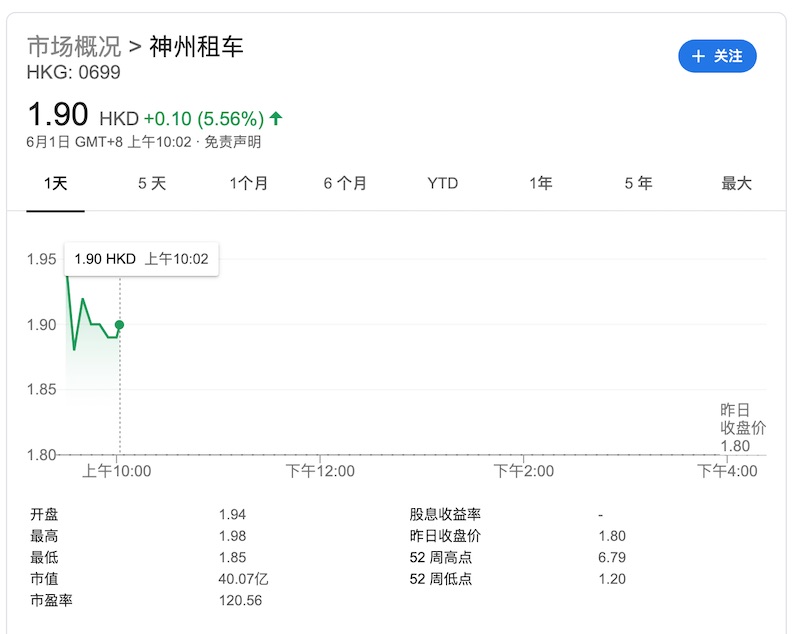The height and width of the screenshot is (634, 800).
Task: View the 1年 price history
Action: pyautogui.click(x=540, y=184)
